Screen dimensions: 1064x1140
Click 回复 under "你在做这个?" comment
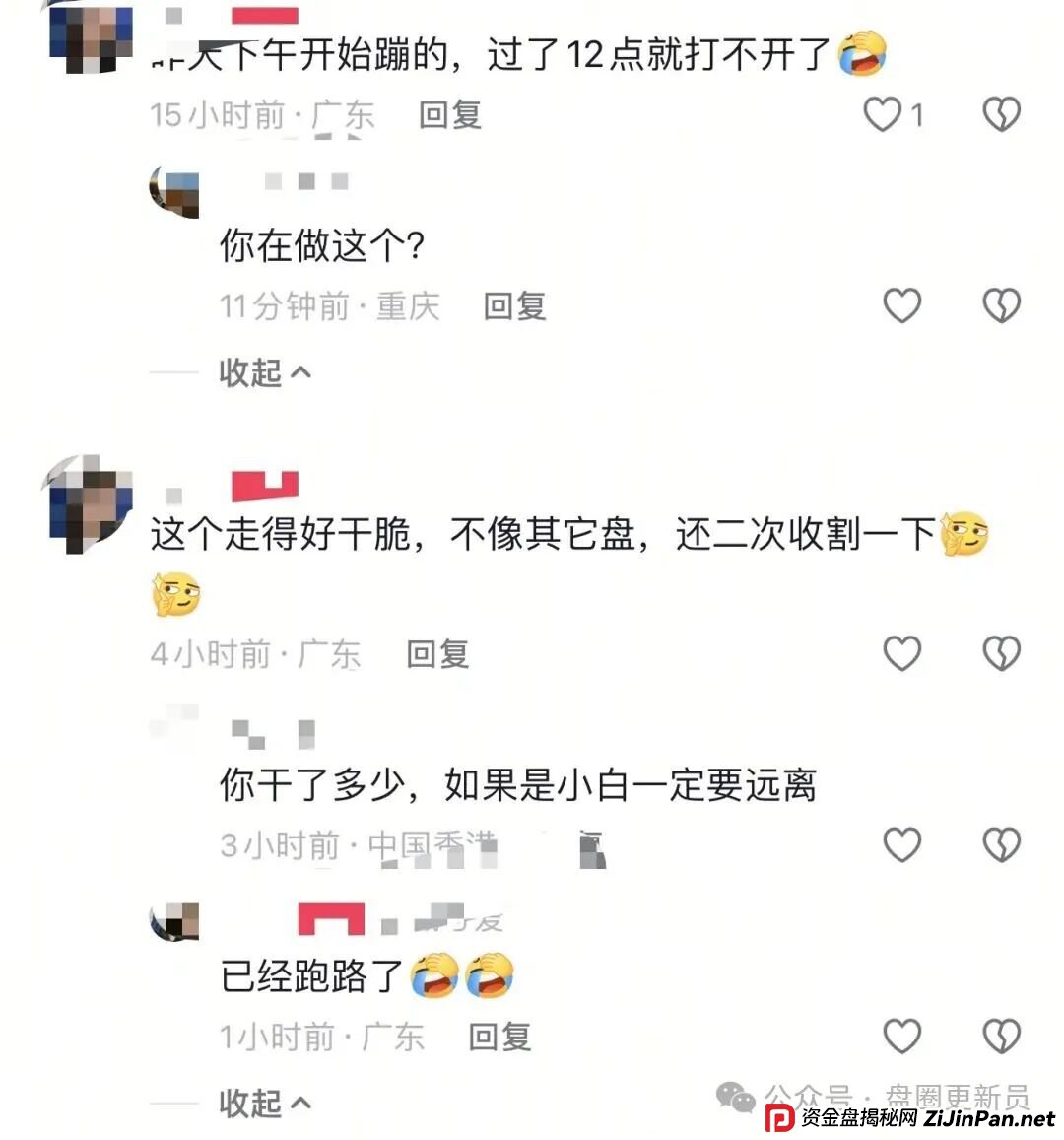coord(517,306)
